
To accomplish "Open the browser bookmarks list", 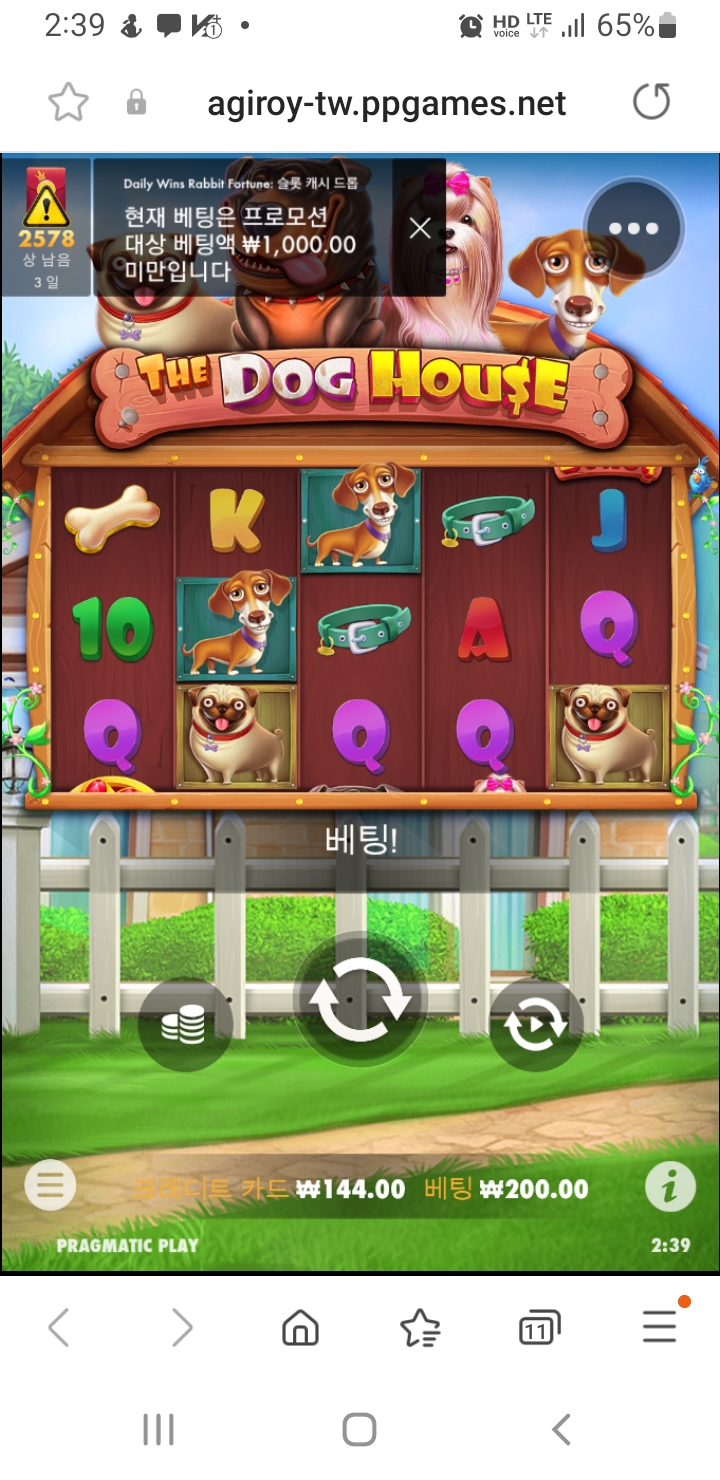I will tap(420, 1328).
